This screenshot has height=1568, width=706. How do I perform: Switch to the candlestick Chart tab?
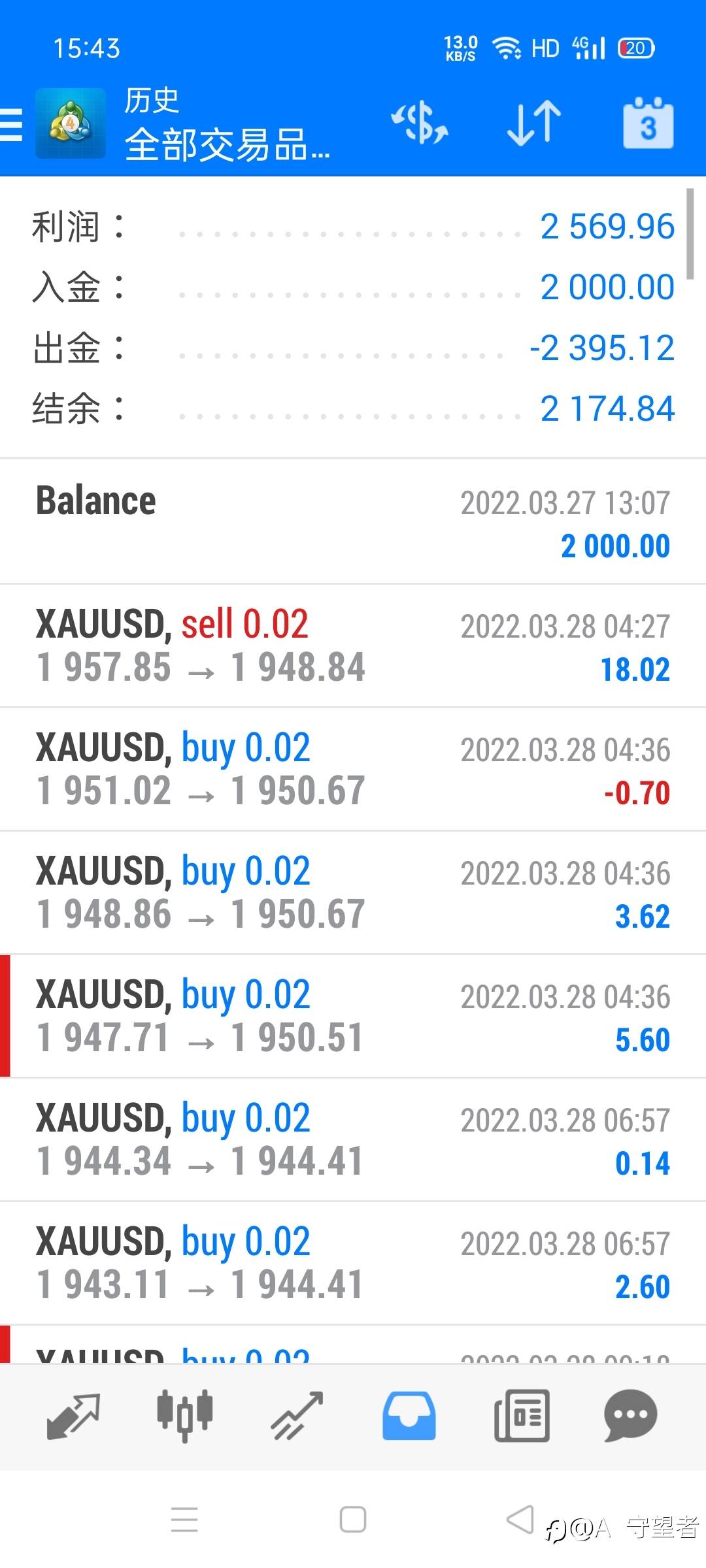(185, 1416)
